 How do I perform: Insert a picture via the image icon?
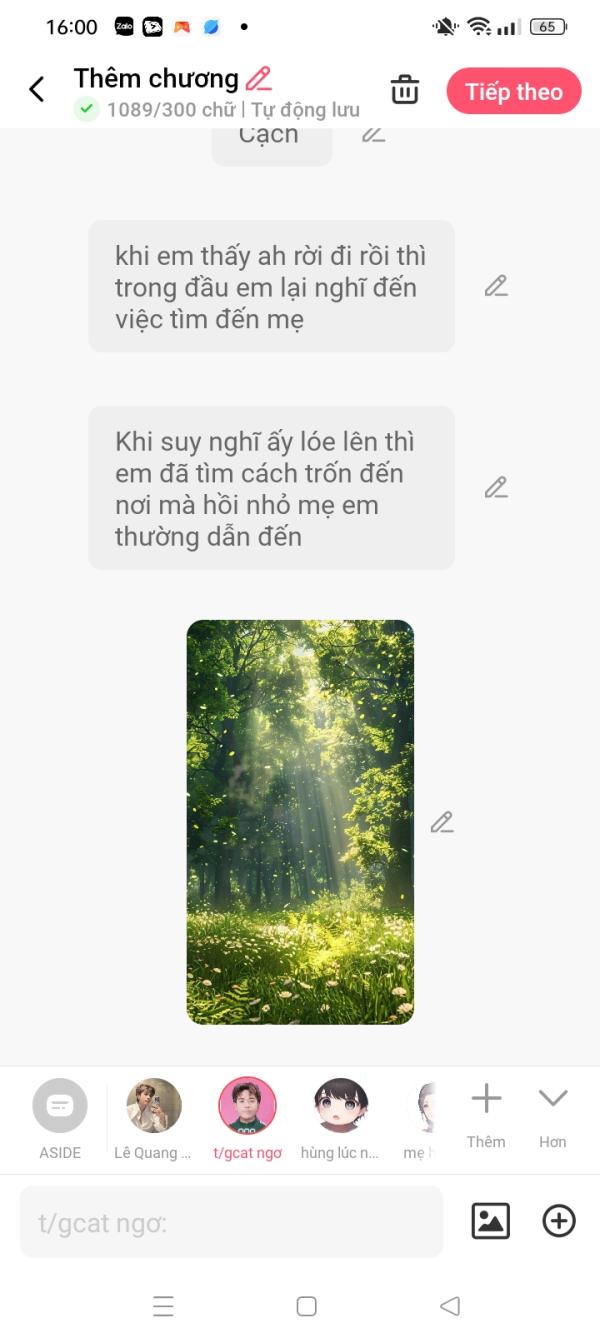pyautogui.click(x=490, y=1221)
